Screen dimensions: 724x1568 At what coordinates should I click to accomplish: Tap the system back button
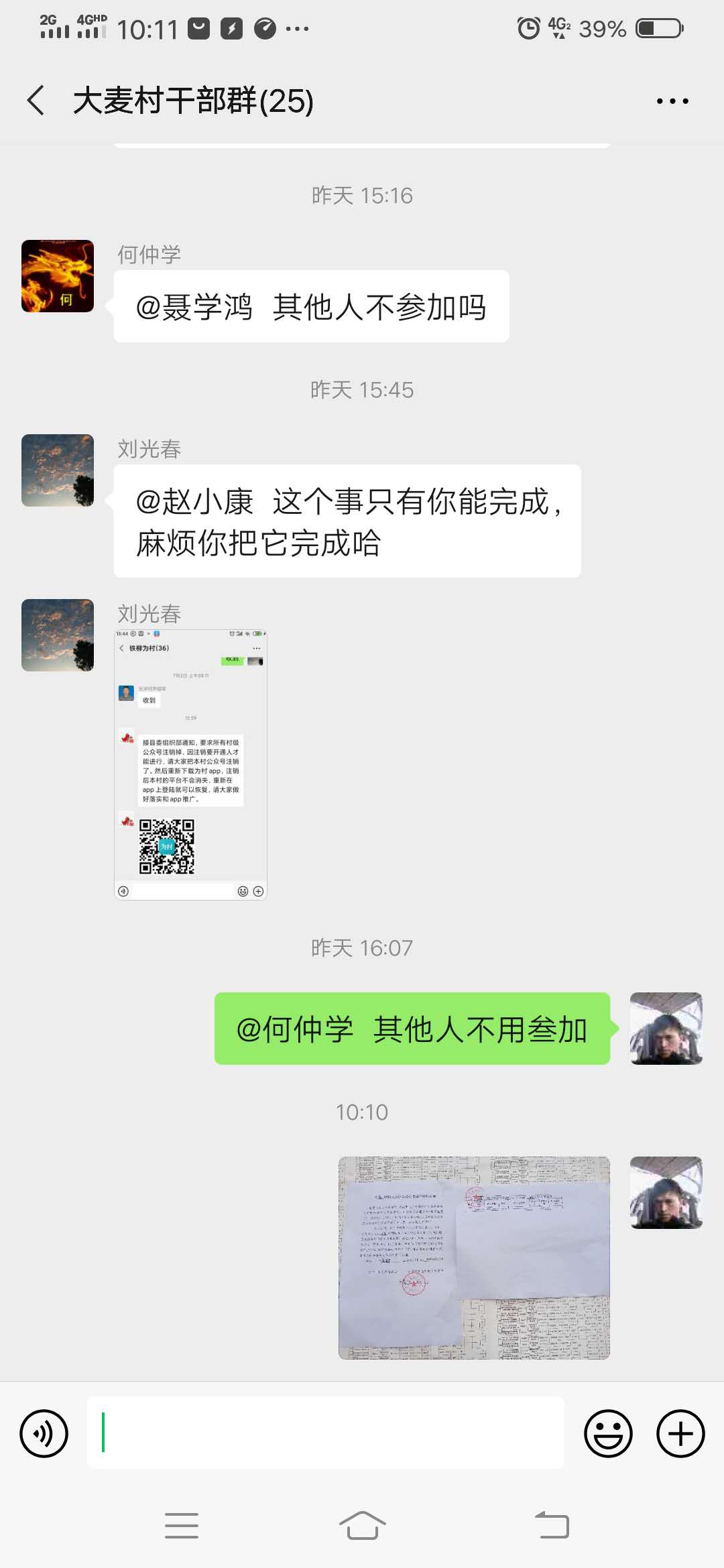552,1526
